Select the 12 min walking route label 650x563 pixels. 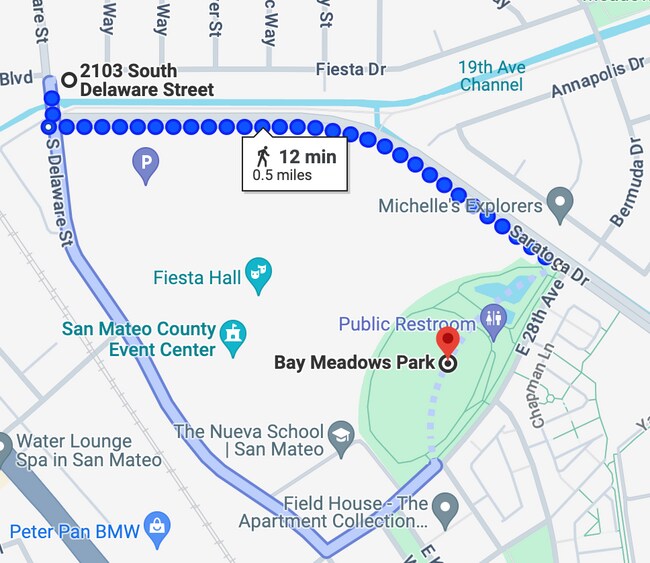(x=294, y=165)
